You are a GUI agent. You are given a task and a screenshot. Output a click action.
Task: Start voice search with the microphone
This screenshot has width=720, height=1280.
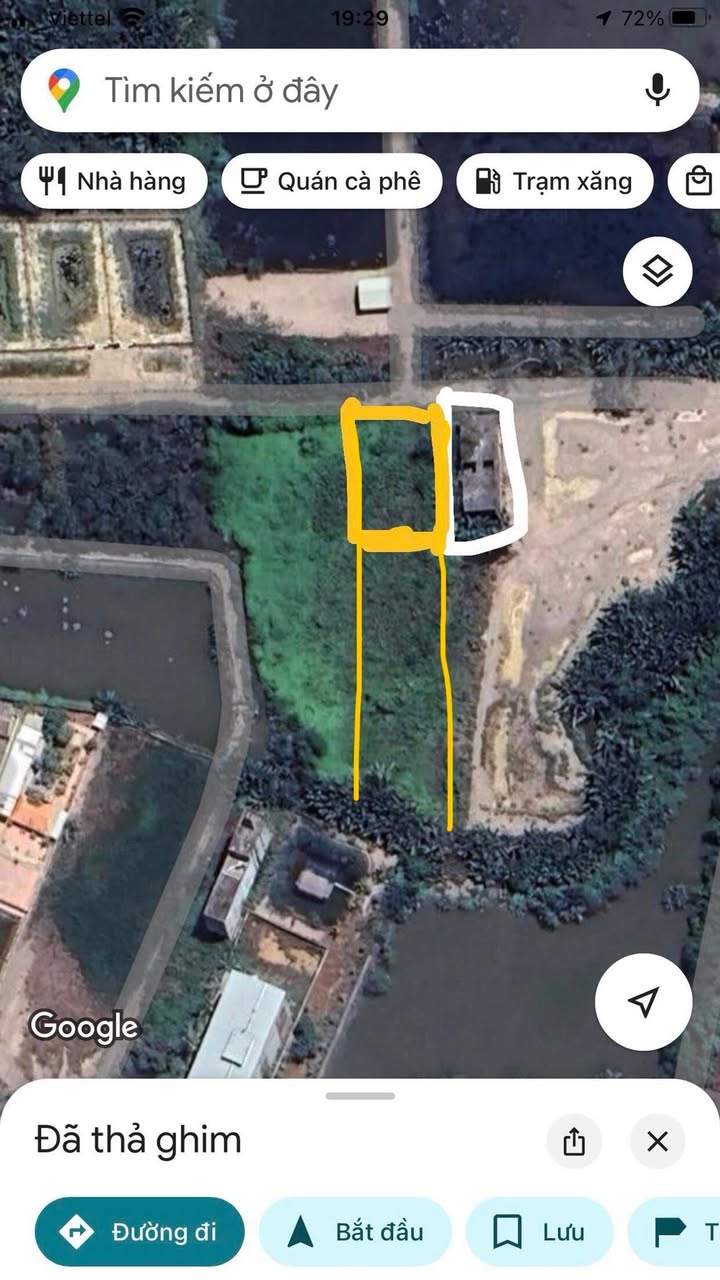(x=657, y=91)
